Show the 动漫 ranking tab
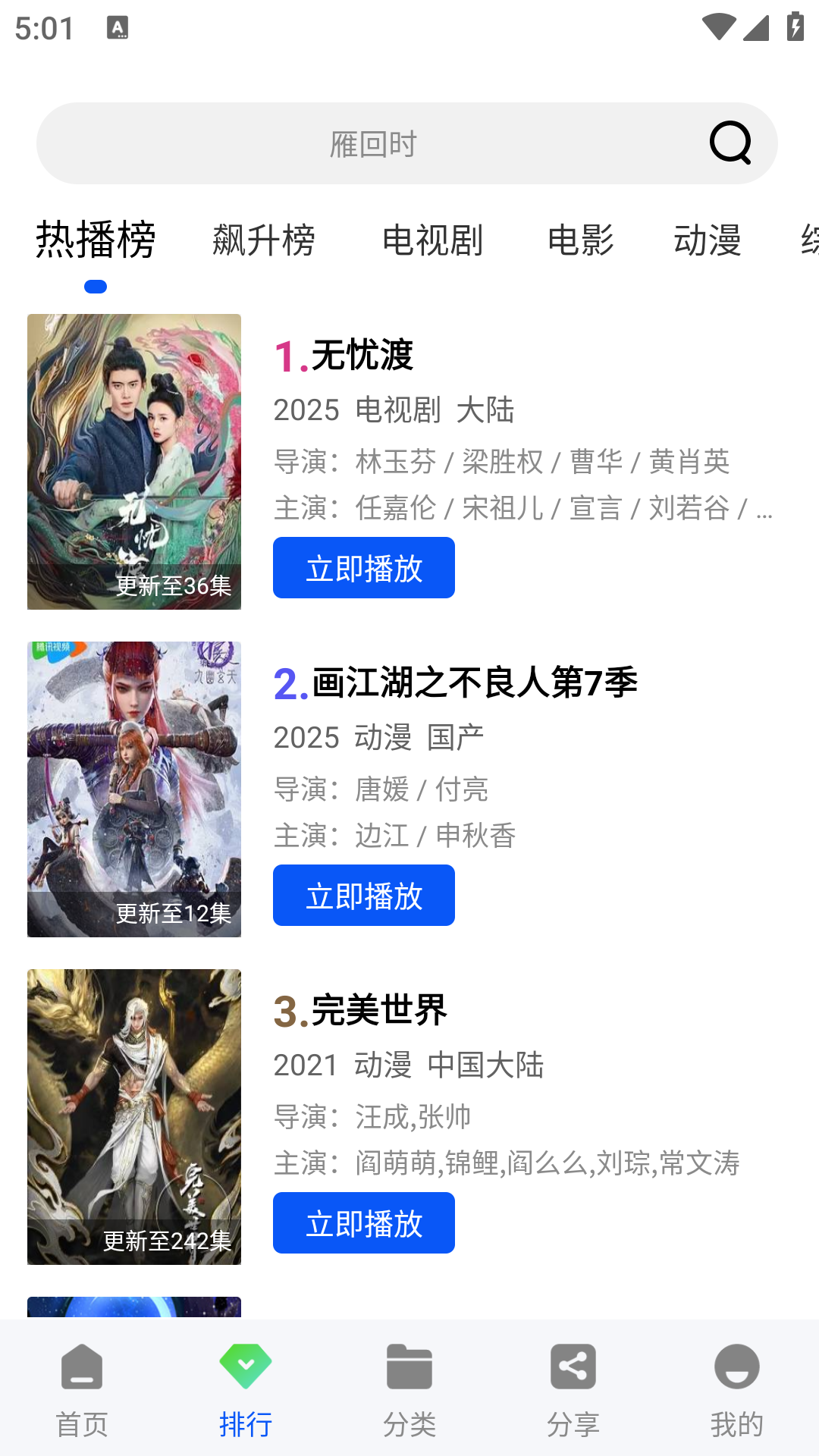 (707, 240)
